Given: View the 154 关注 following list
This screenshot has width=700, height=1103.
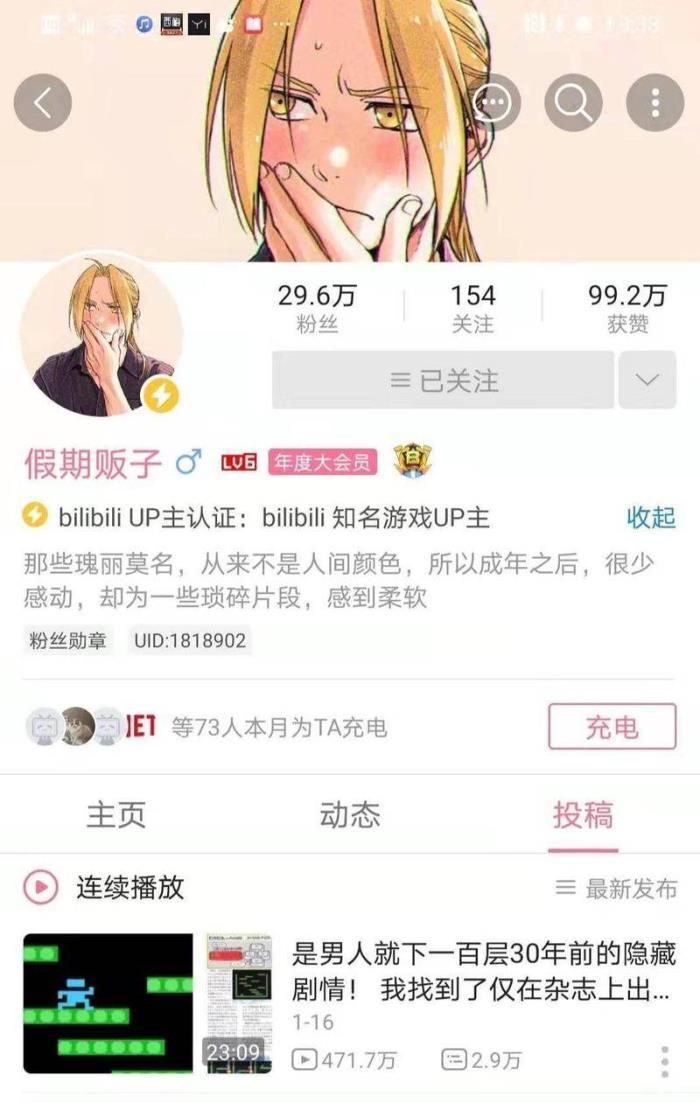Looking at the screenshot, I should pyautogui.click(x=472, y=308).
